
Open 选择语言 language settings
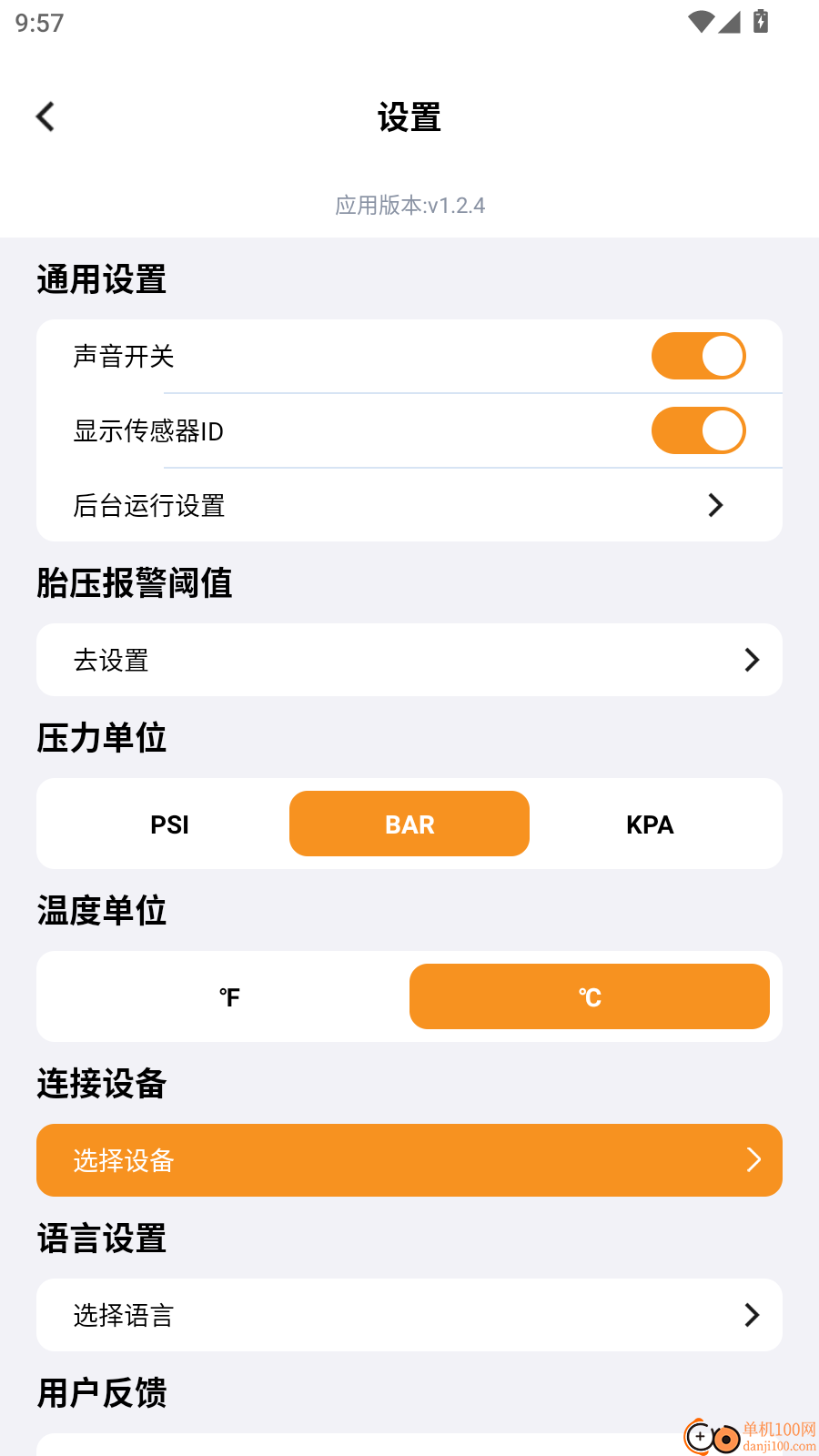[x=409, y=1315]
